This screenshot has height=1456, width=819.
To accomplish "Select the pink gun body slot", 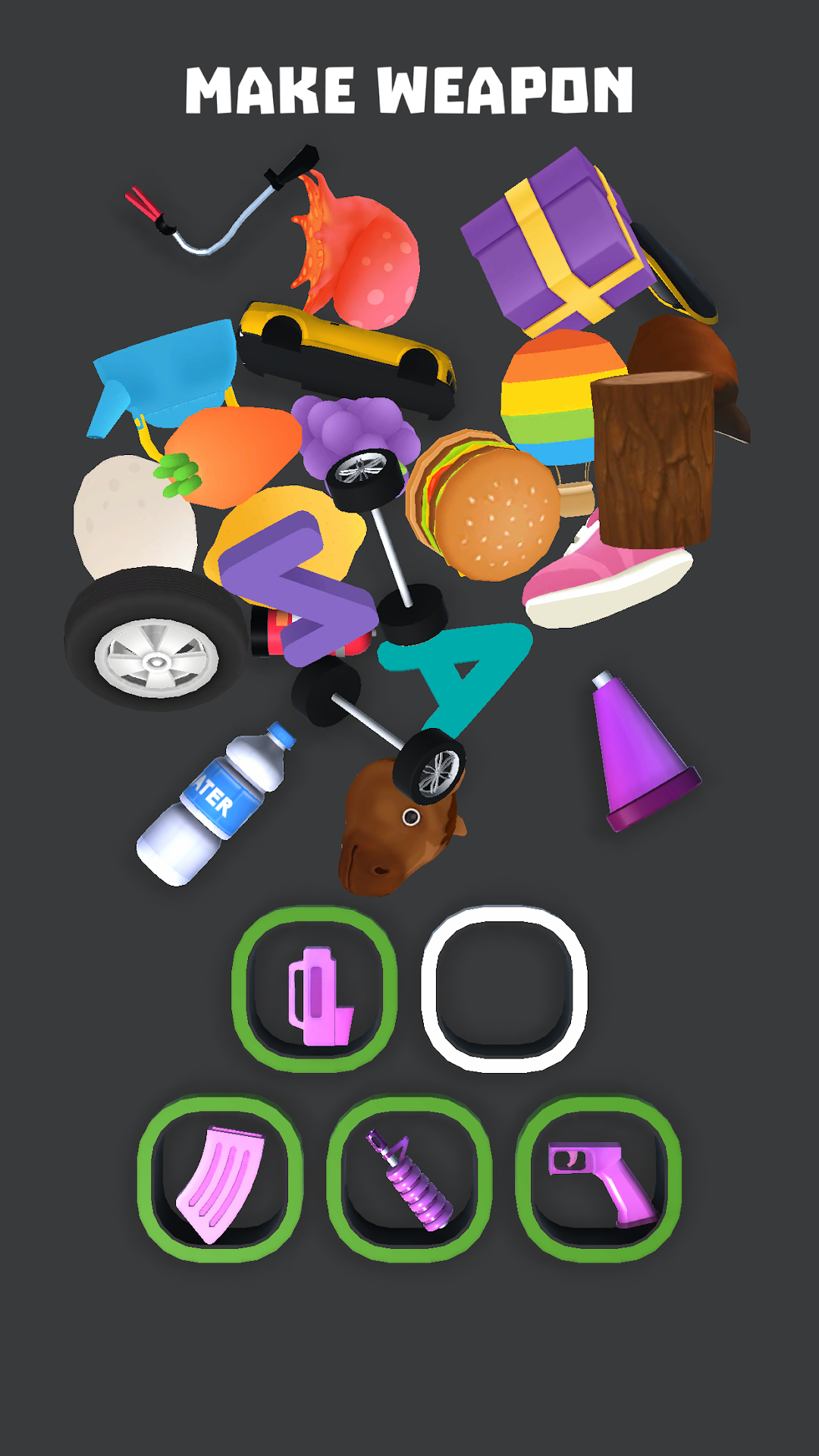I will pos(315,990).
